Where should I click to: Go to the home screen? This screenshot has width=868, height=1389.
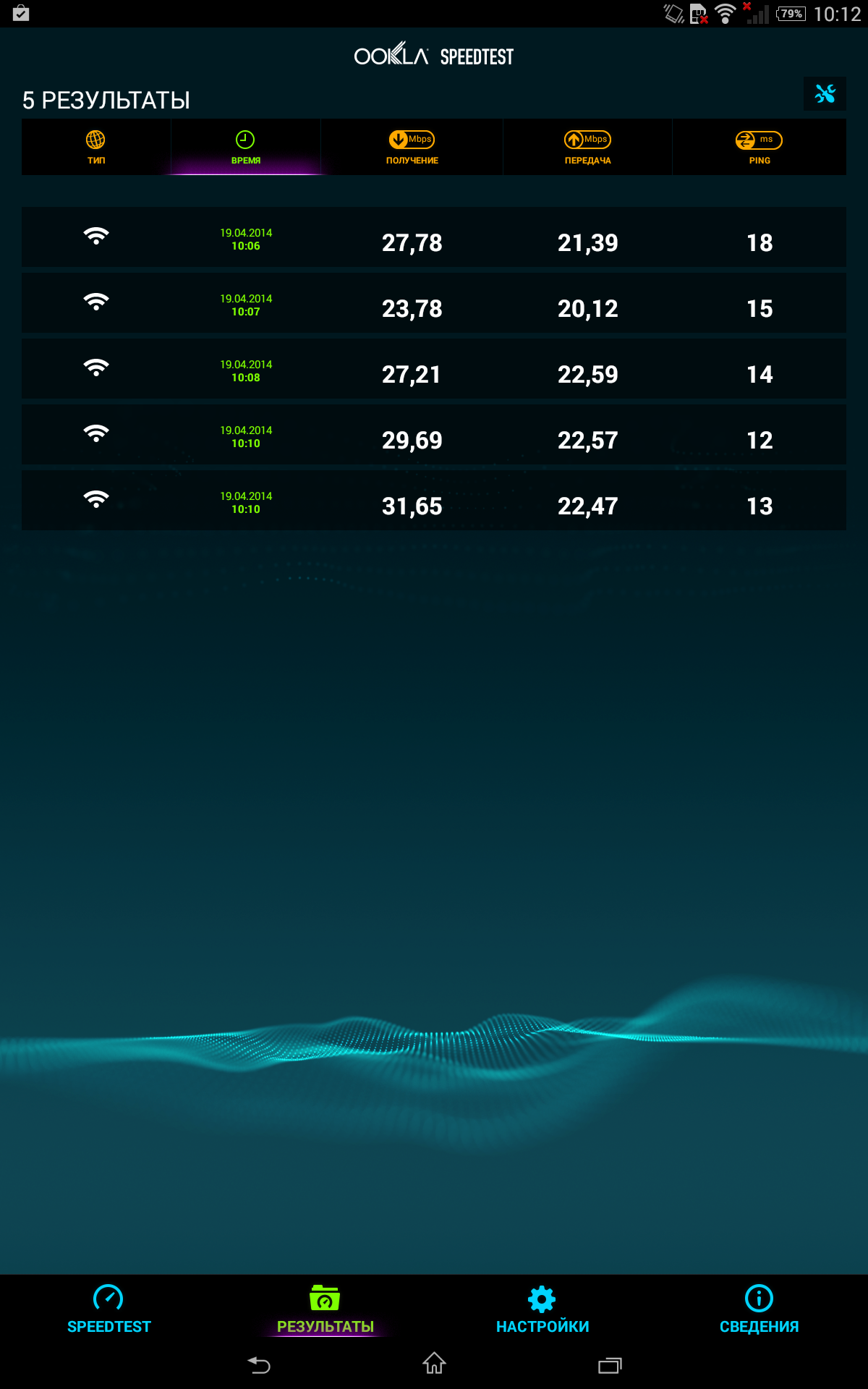coord(434,1363)
